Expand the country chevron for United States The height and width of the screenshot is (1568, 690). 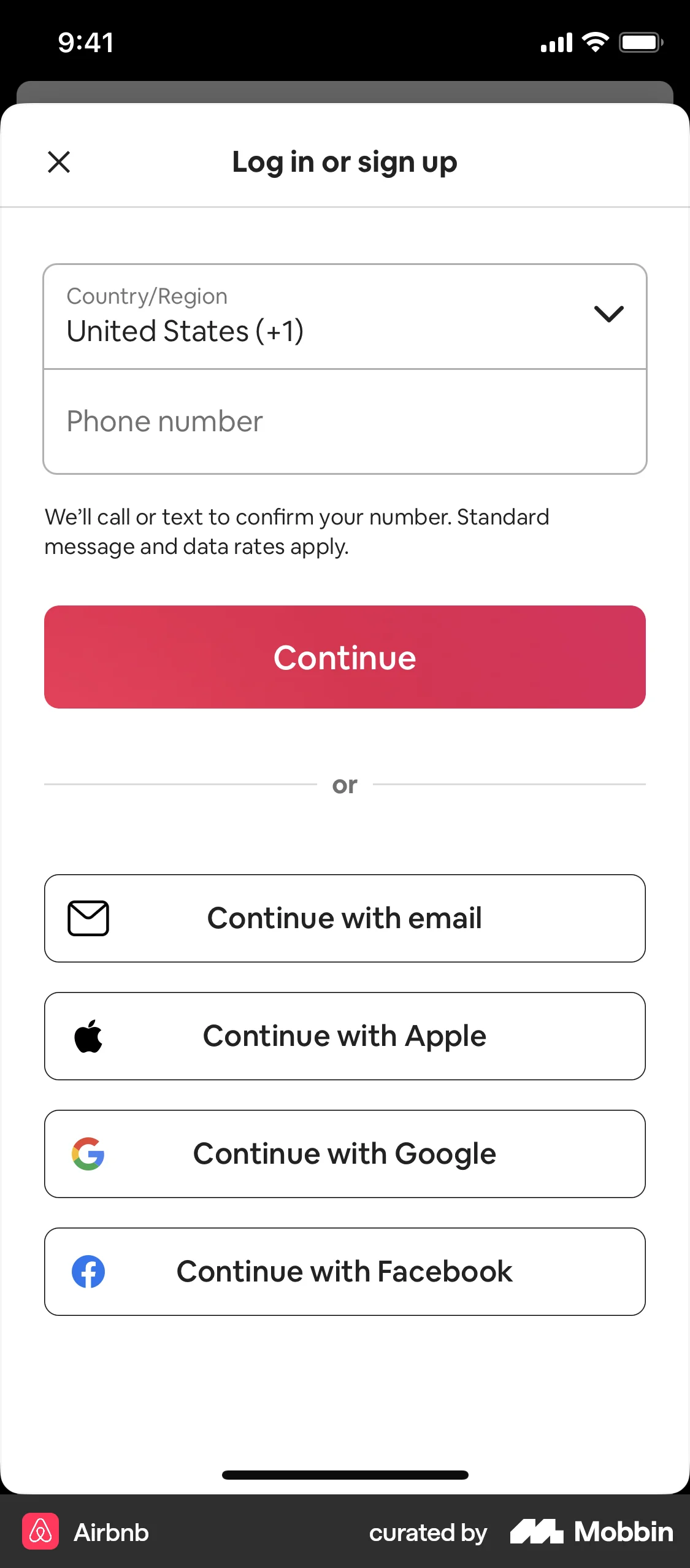[x=609, y=313]
